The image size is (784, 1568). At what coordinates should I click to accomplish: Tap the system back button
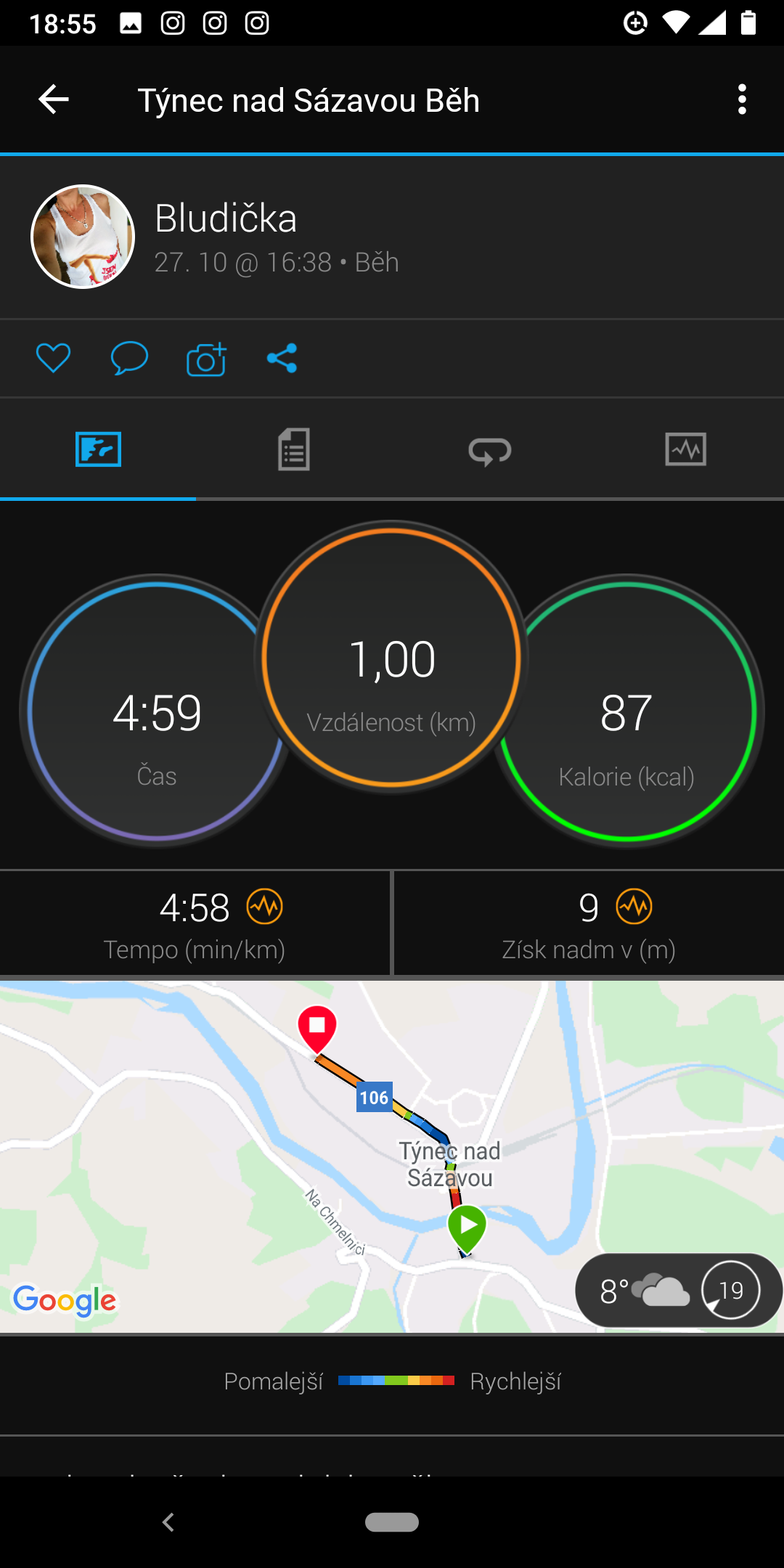168,1522
